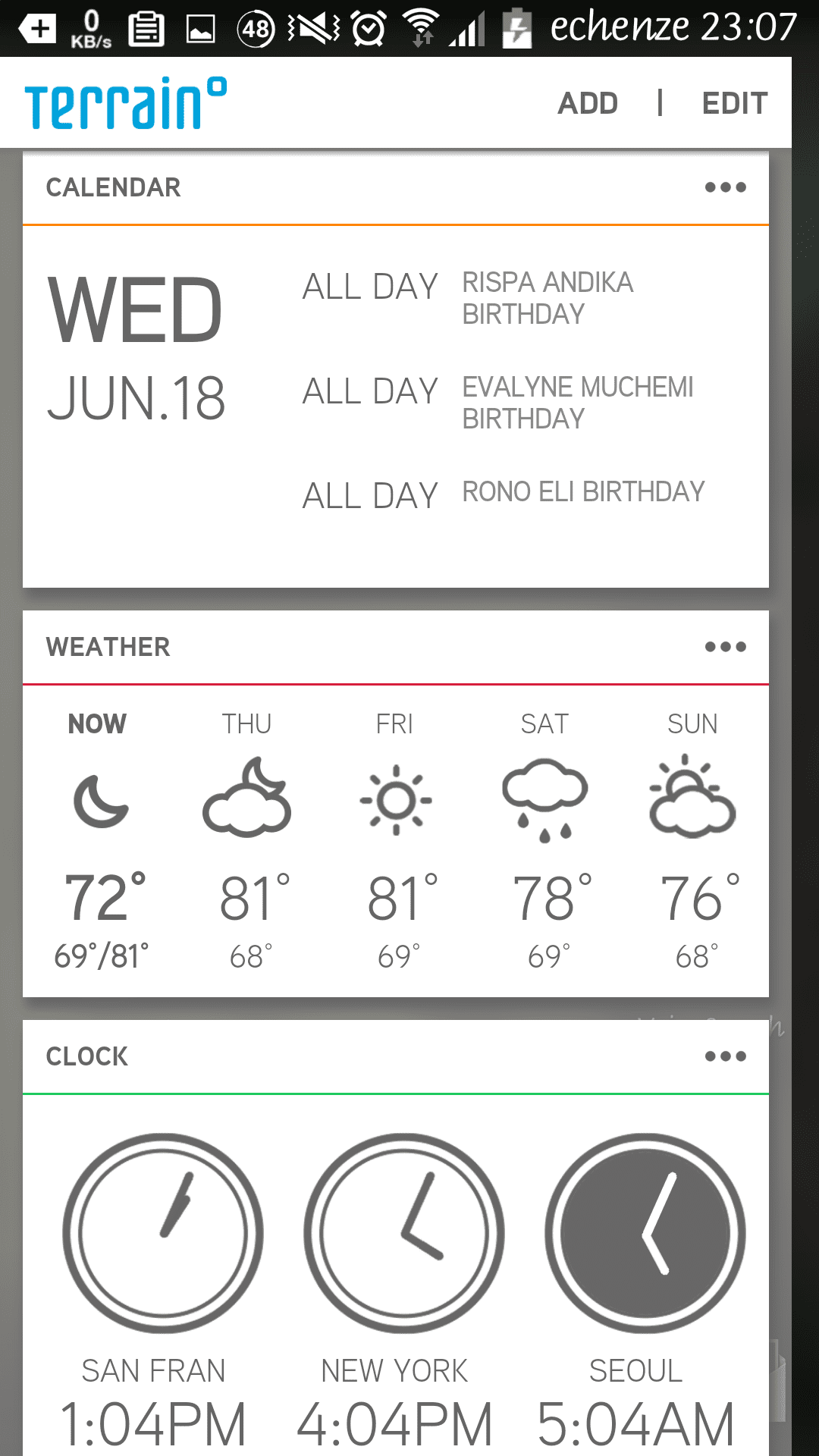Viewport: 819px width, 1456px height.
Task: Open the Clock card's three-dot menu
Action: (725, 1056)
